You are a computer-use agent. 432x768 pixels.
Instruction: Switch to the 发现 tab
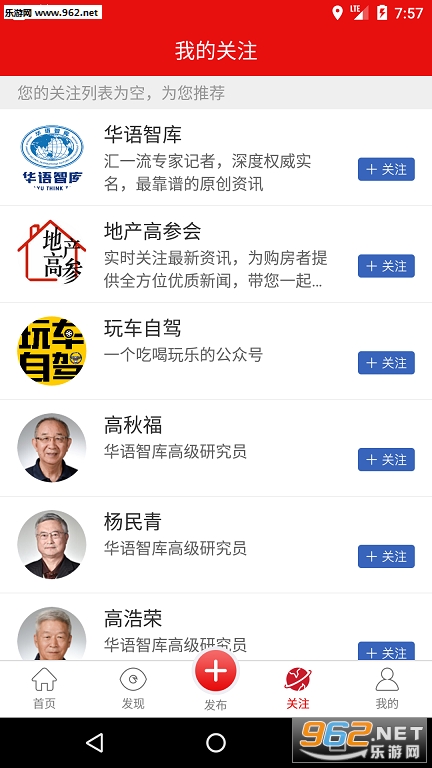133,689
